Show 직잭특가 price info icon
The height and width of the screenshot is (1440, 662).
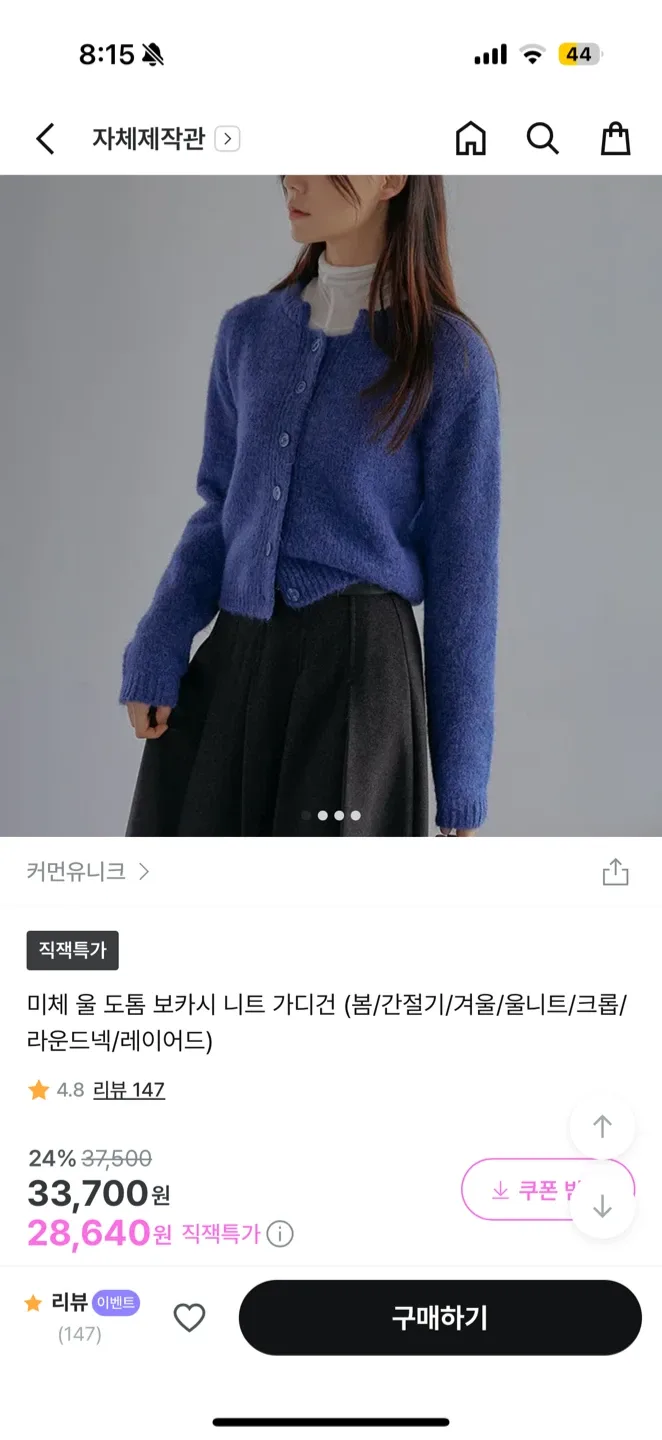tap(280, 1234)
